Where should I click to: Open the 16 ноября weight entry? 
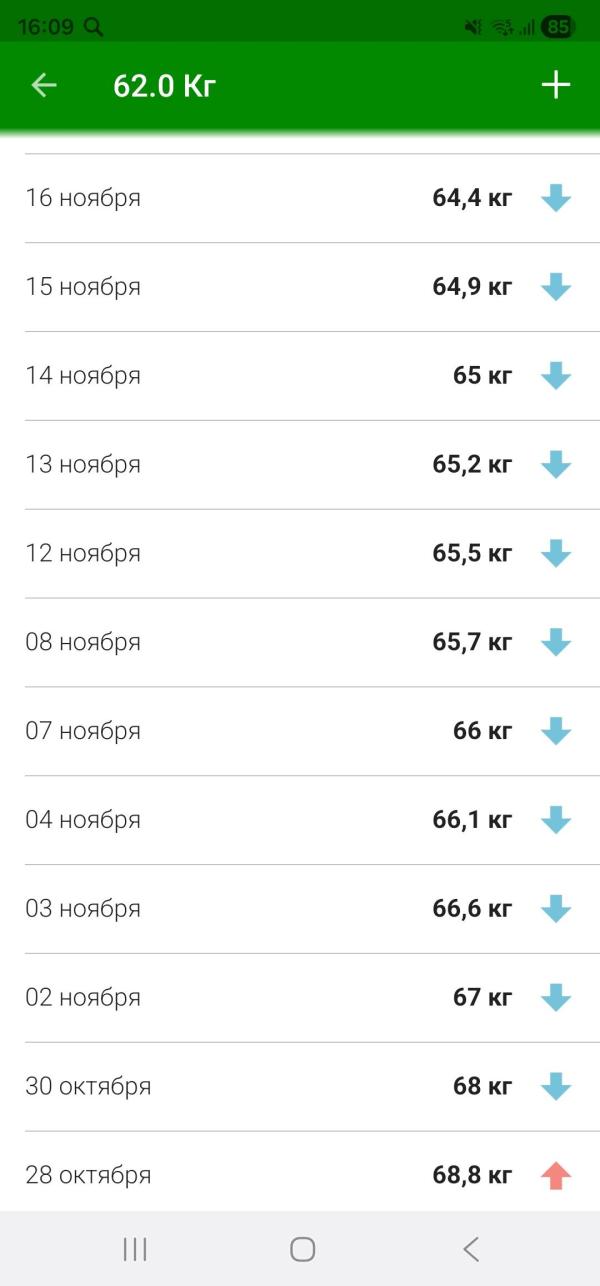click(300, 198)
